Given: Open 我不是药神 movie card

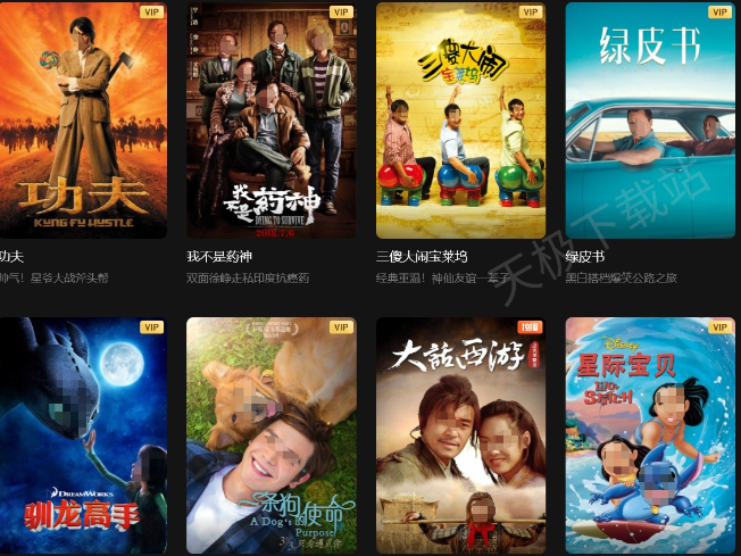Looking at the screenshot, I should pyautogui.click(x=270, y=120).
